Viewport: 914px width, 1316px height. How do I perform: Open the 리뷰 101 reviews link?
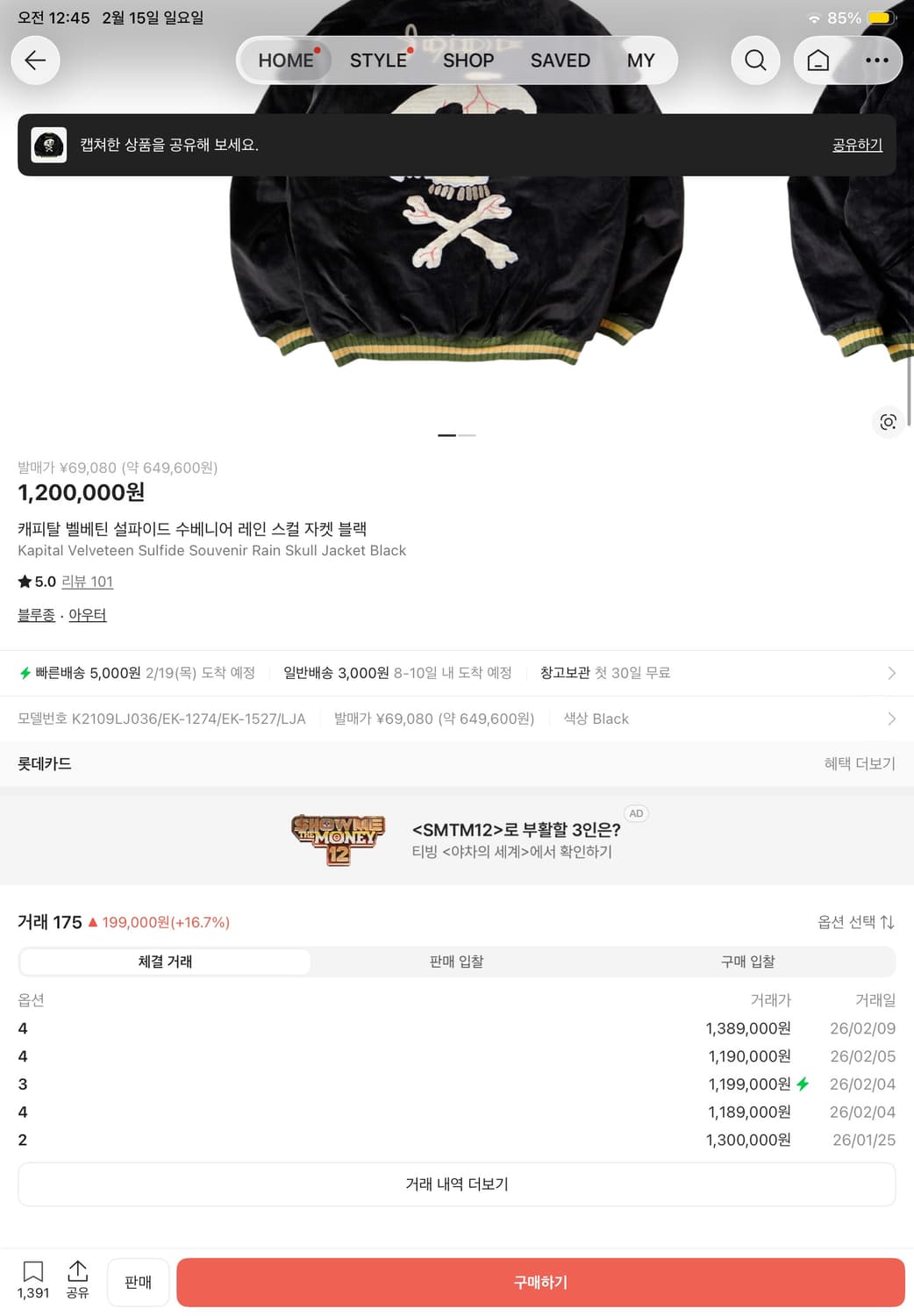88,582
